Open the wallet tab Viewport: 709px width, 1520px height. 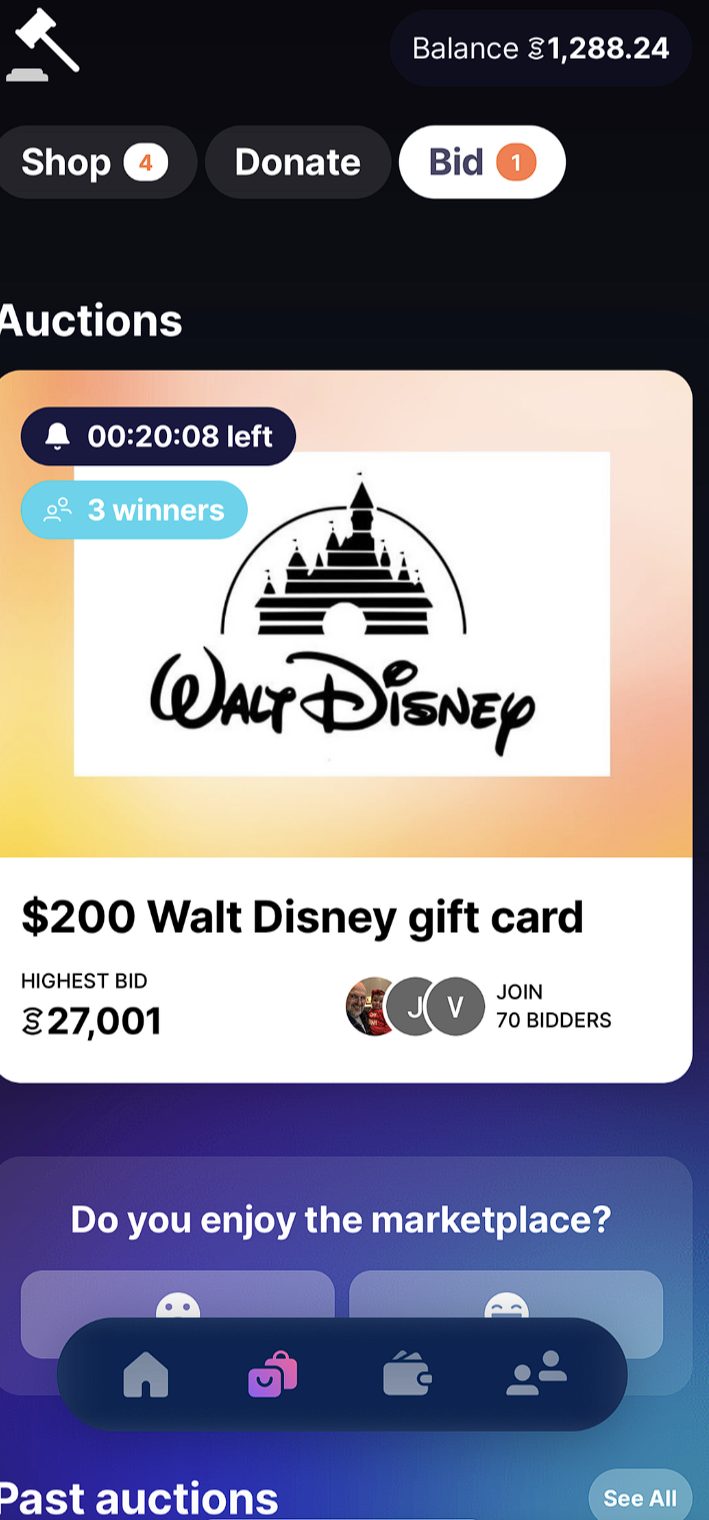pyautogui.click(x=407, y=1375)
